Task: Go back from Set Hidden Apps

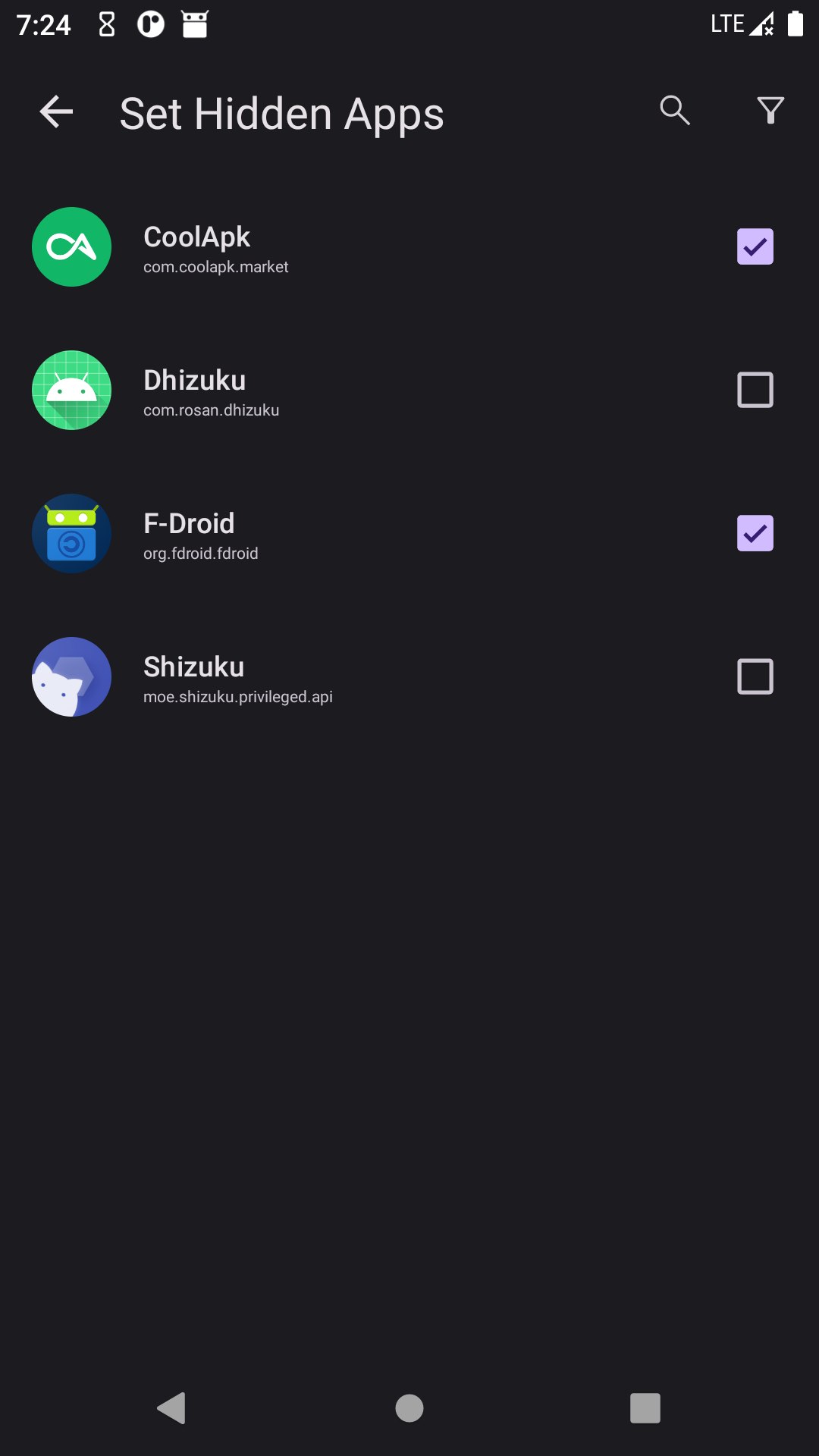Action: [56, 112]
